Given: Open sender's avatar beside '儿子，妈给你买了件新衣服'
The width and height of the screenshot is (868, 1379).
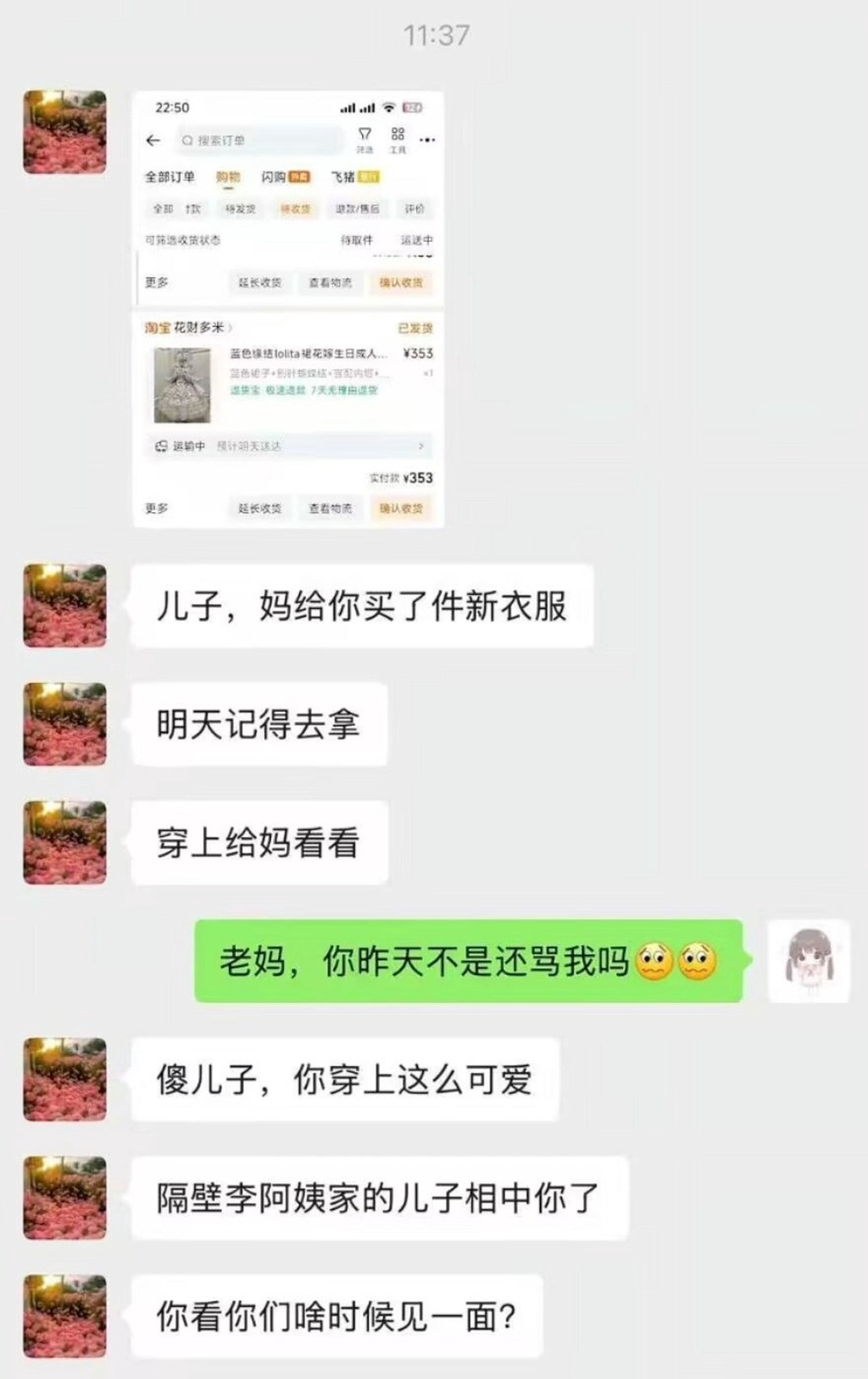Looking at the screenshot, I should click(64, 606).
